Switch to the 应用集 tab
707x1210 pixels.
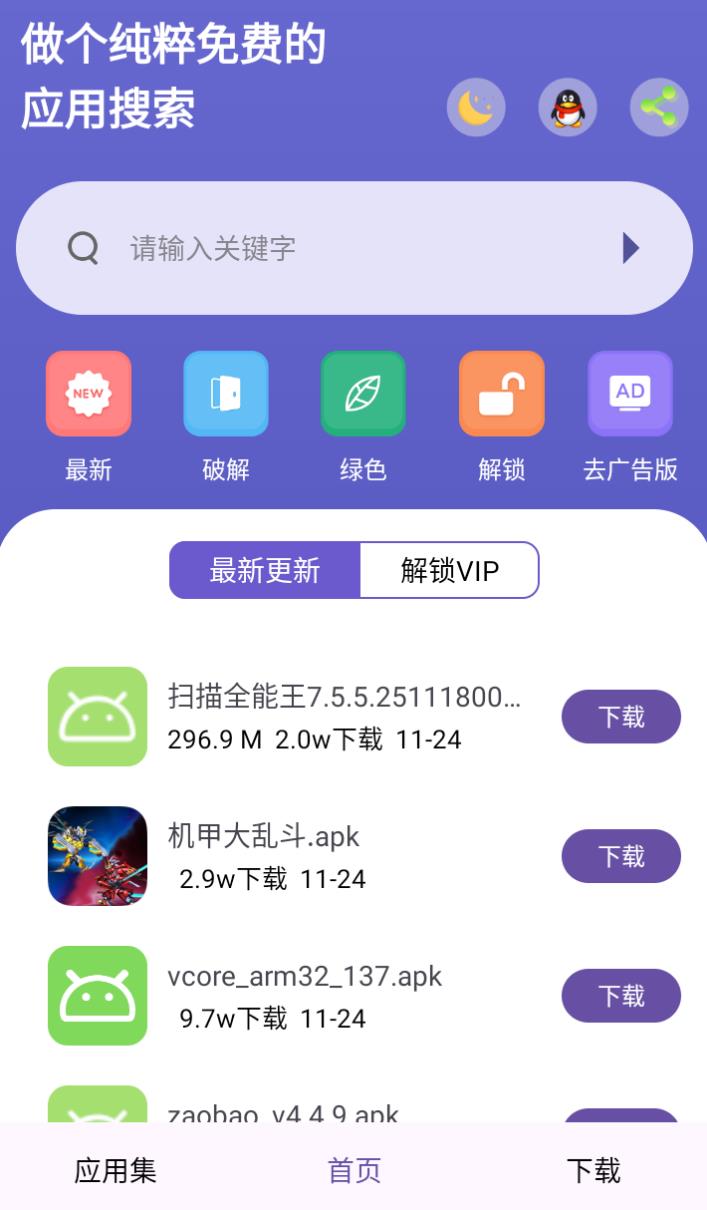coord(116,1170)
